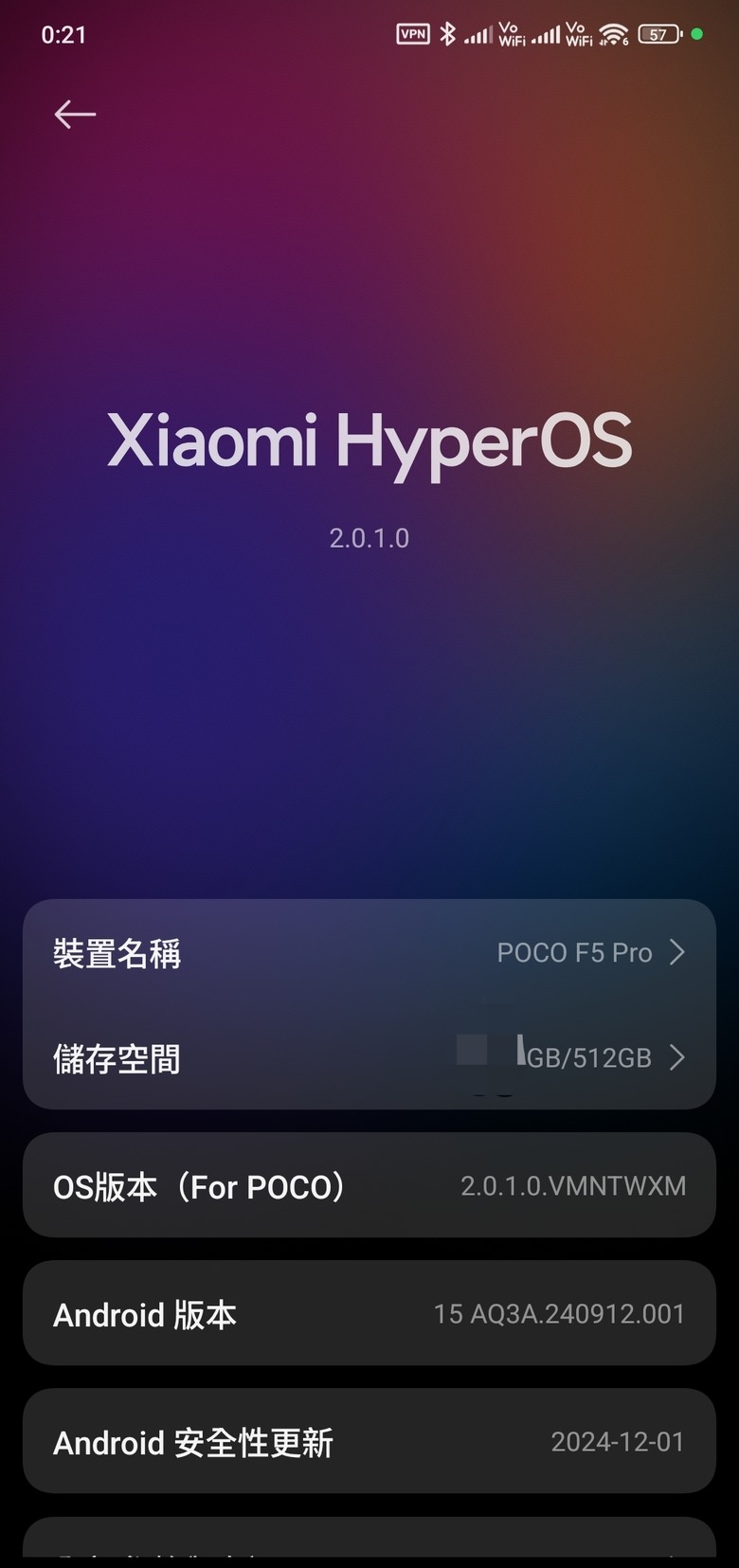Tap the Xiaomi HyperOS version logo
The image size is (739, 1568).
click(369, 442)
